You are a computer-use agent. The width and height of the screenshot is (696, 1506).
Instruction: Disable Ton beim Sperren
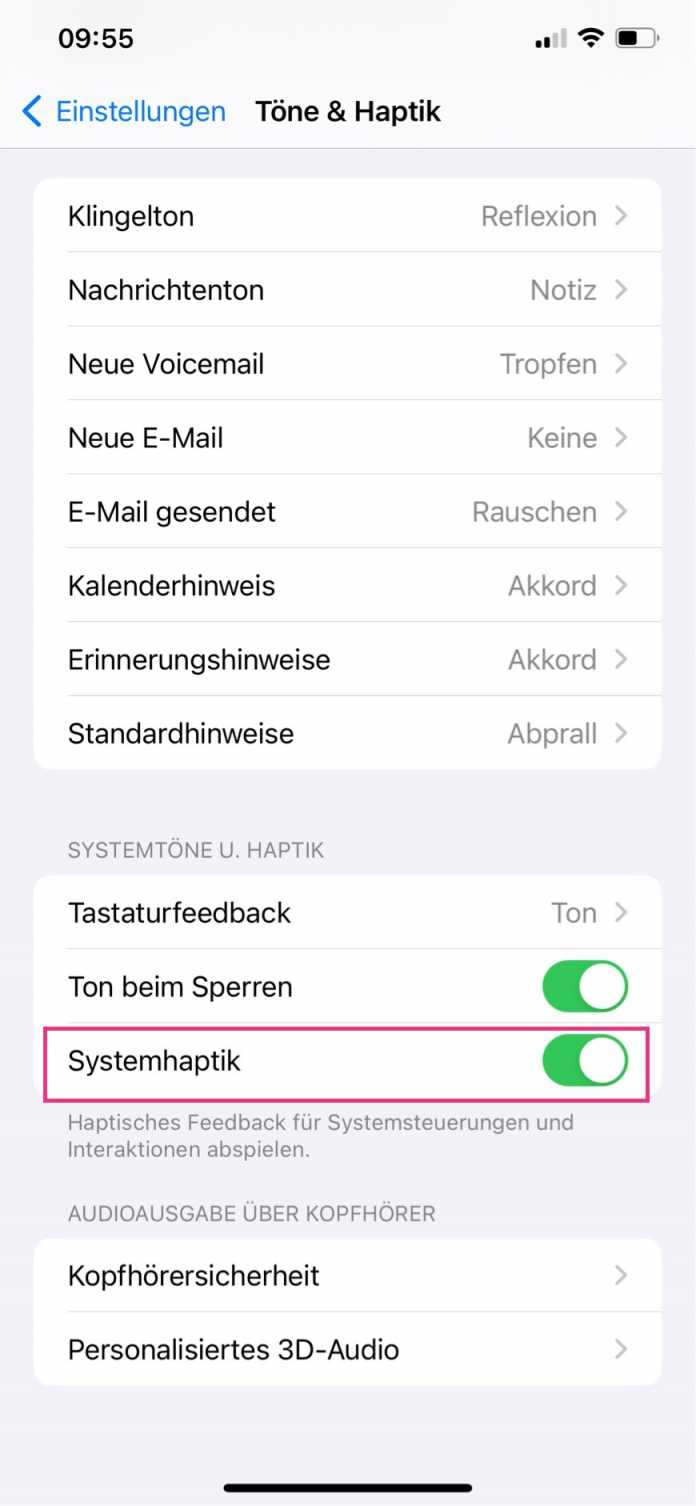584,987
